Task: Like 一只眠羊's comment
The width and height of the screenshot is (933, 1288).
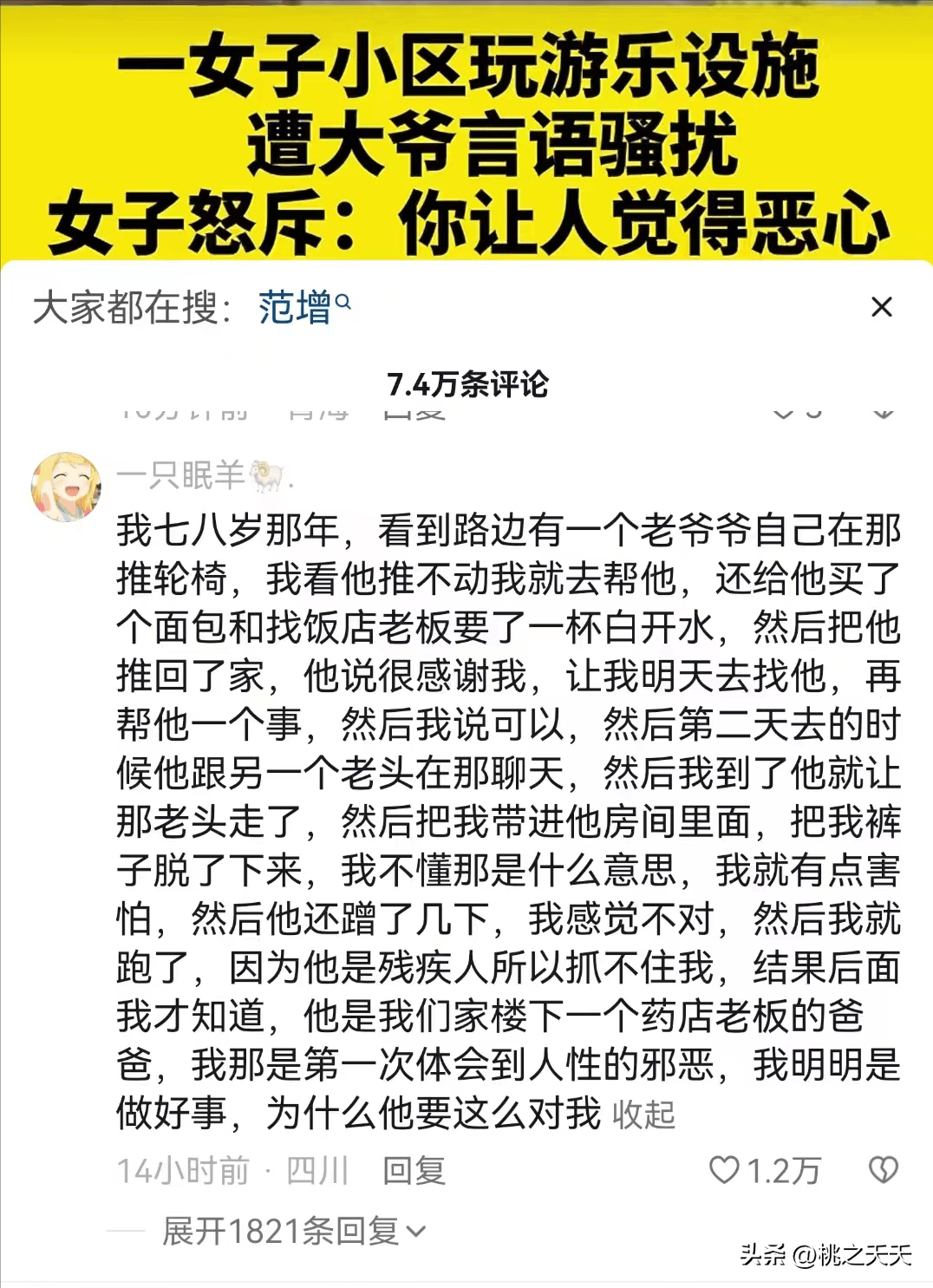Action: pyautogui.click(x=725, y=1170)
